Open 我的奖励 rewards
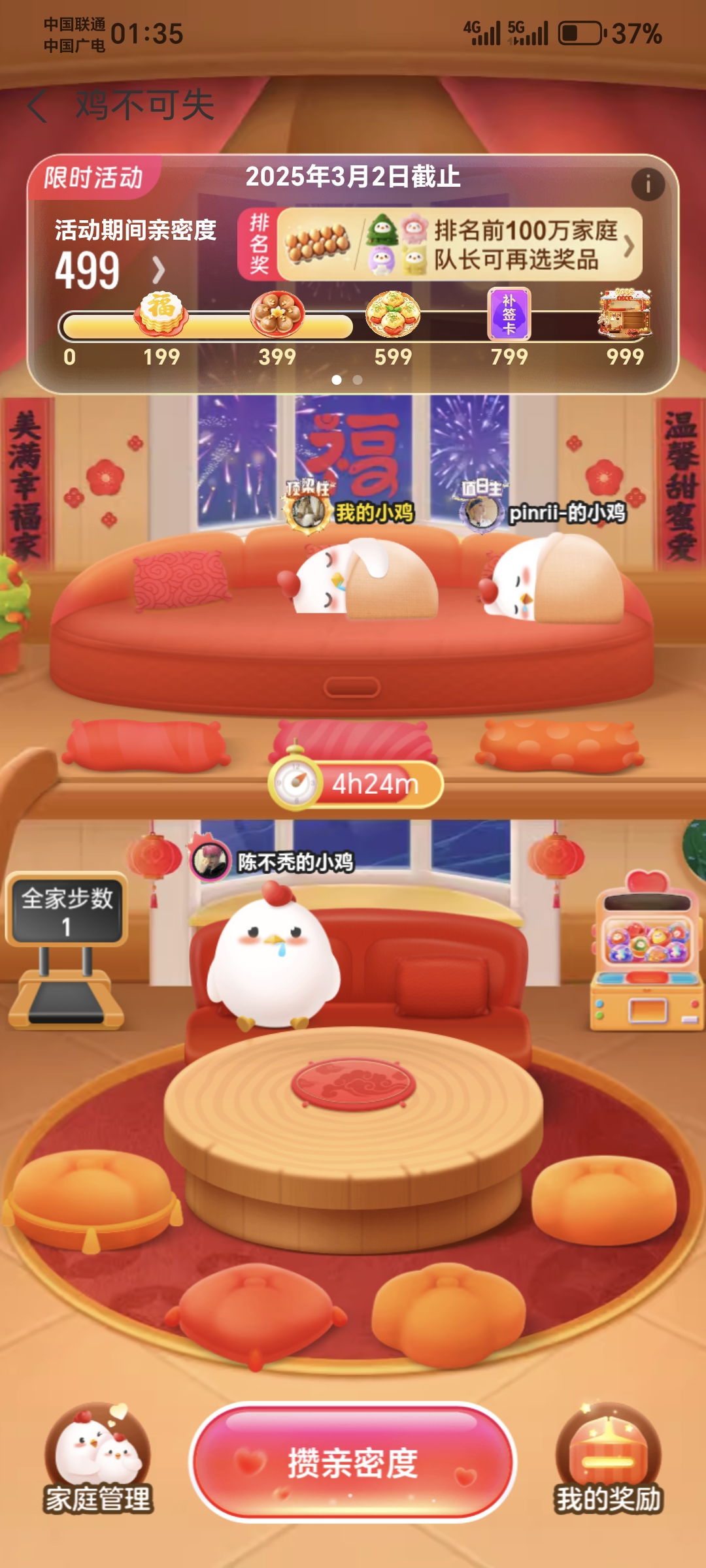This screenshot has width=706, height=1568. [x=608, y=1460]
